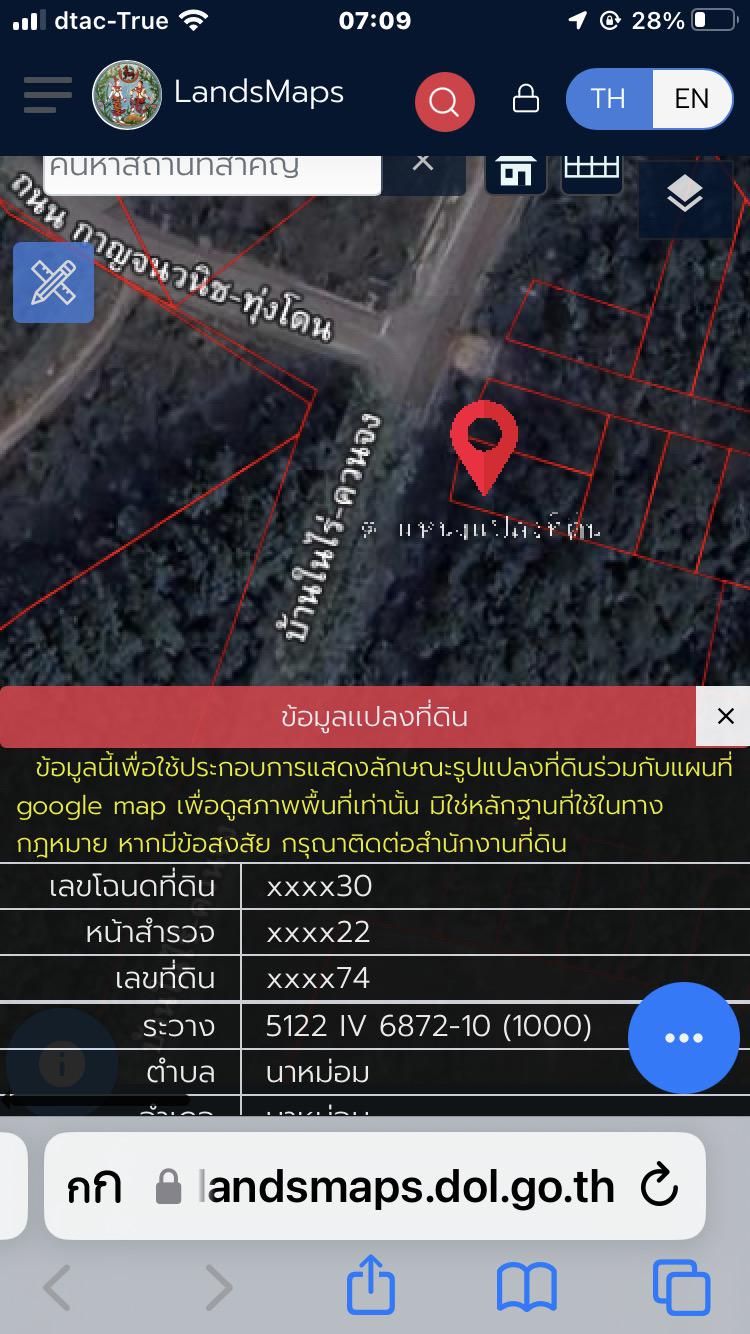Tap the grid icon above the map
This screenshot has height=1334, width=750.
592,173
